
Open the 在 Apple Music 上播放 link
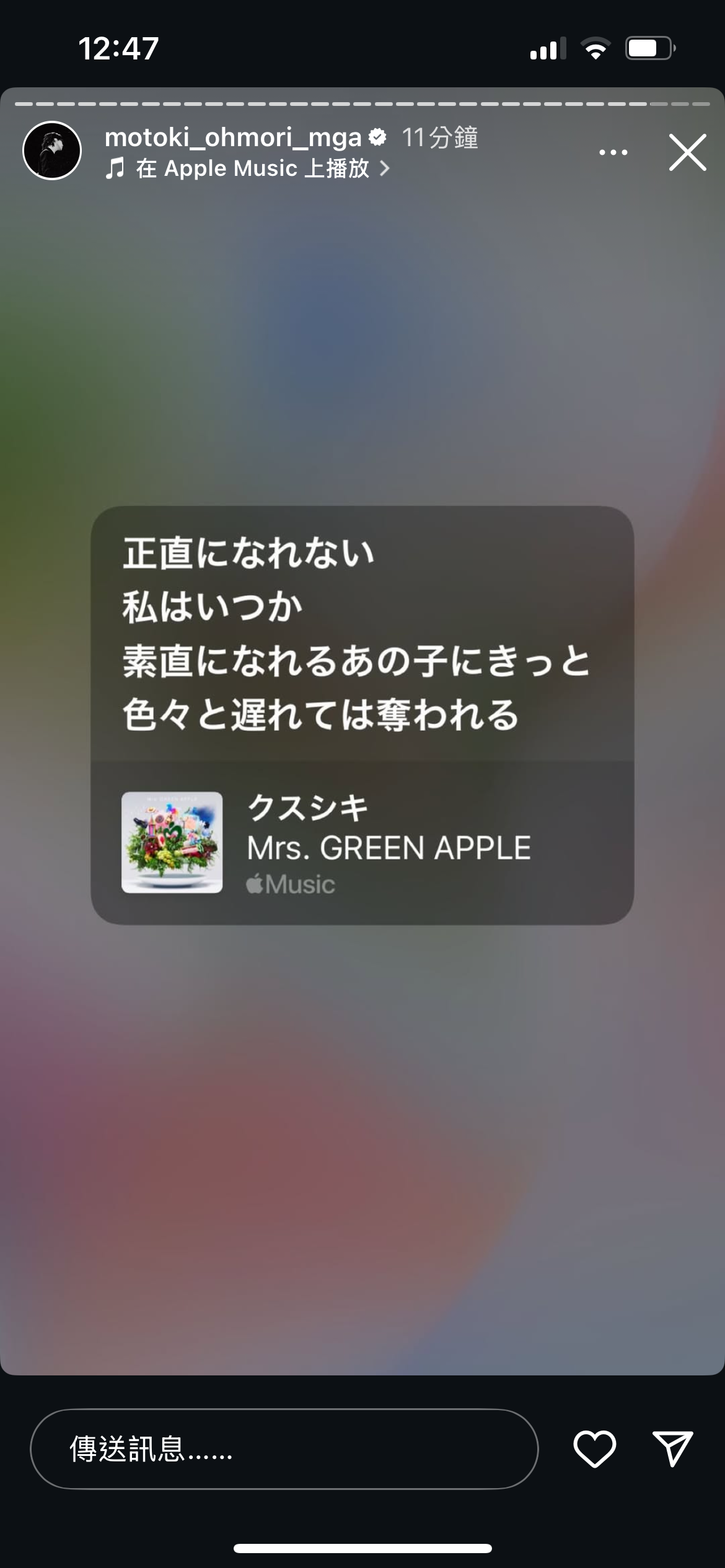click(x=248, y=168)
